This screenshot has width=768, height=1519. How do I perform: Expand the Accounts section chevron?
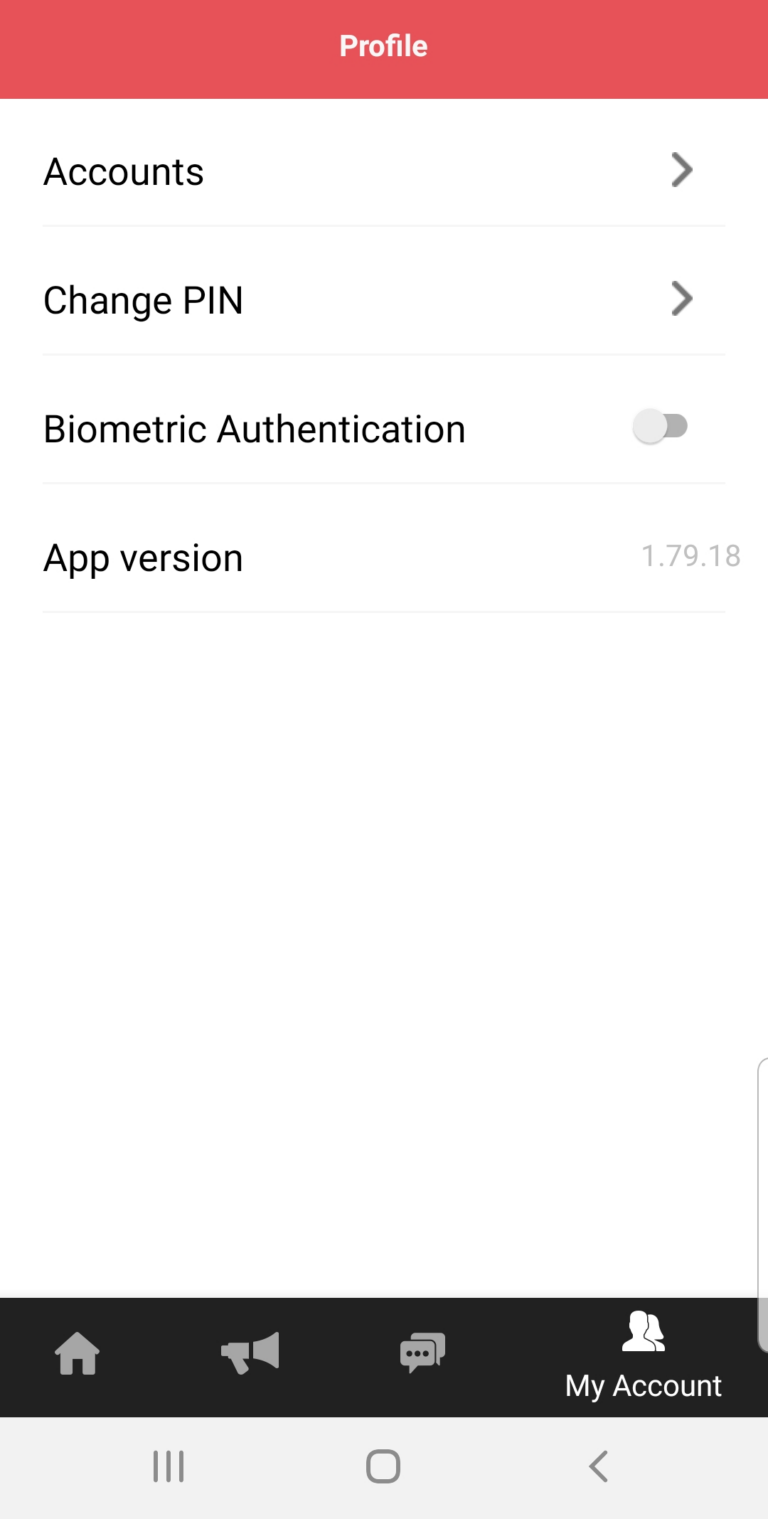coord(682,170)
